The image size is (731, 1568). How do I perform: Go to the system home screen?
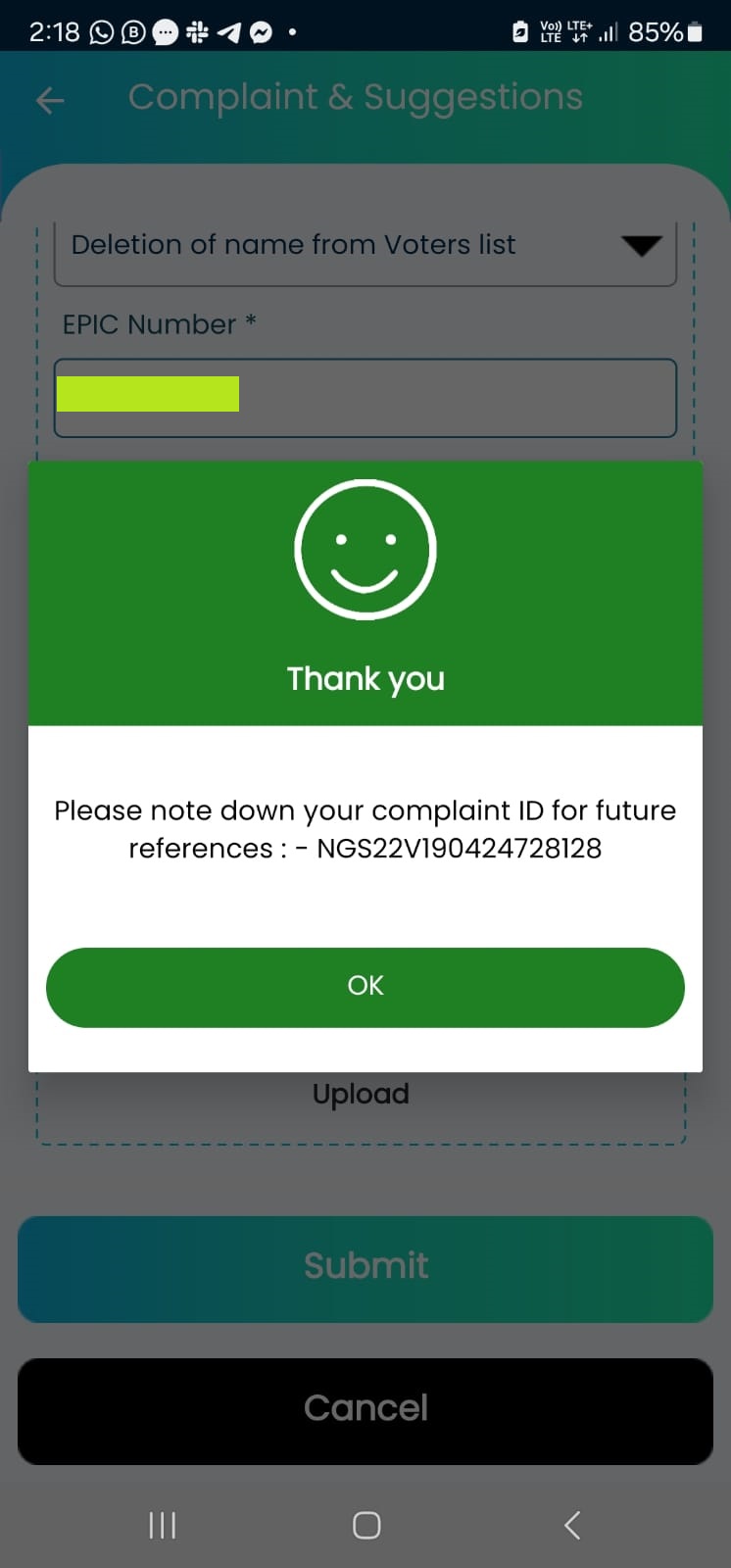365,1525
